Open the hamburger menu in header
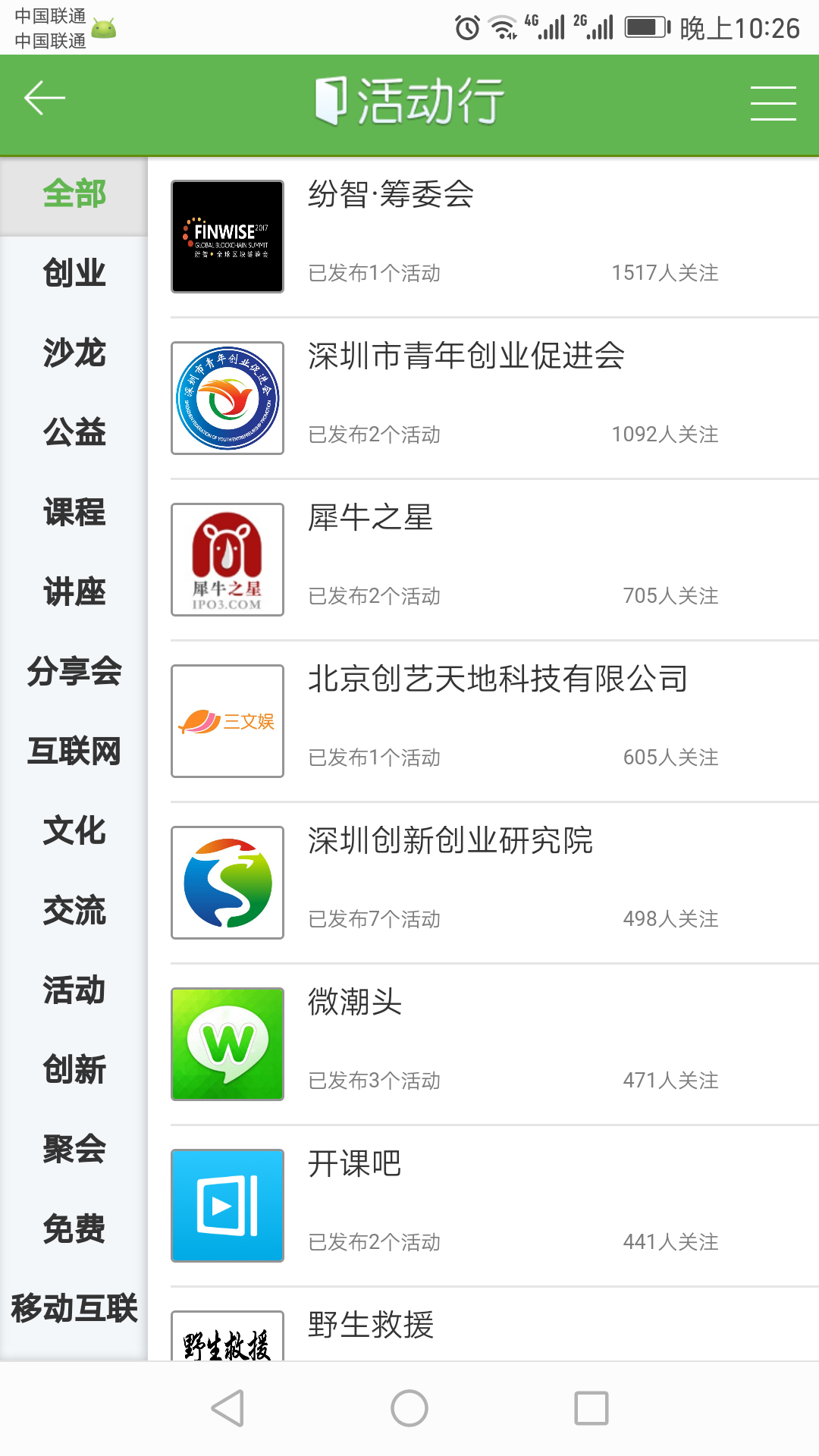The image size is (819, 1456). [773, 103]
